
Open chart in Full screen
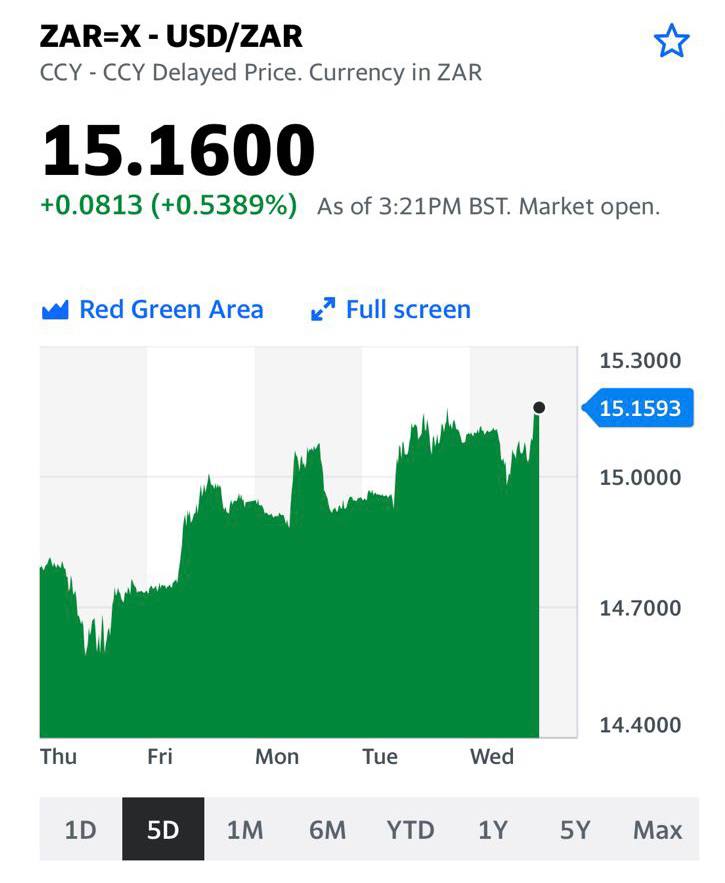click(x=391, y=310)
